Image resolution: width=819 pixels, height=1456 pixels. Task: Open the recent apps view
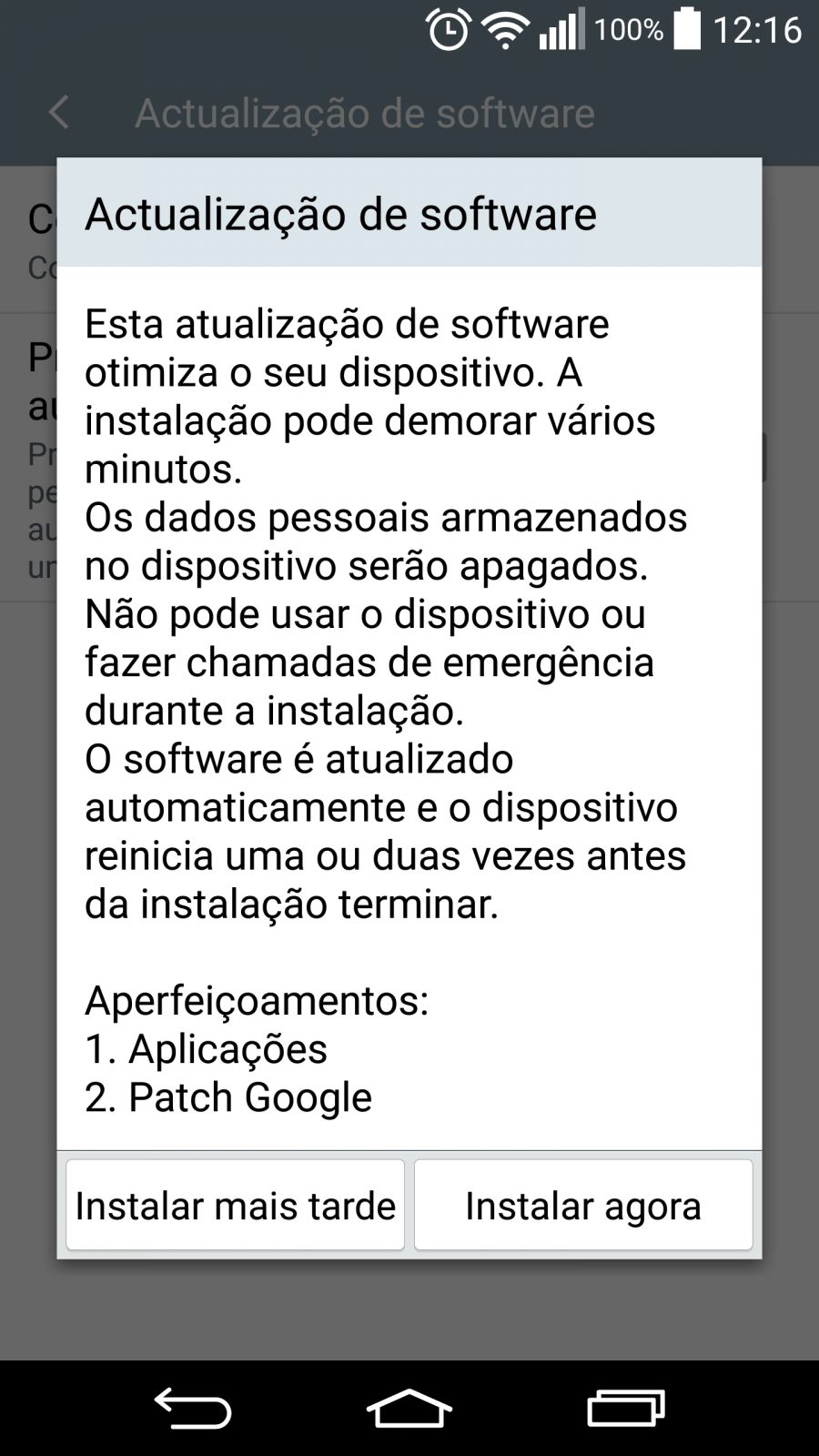626,1408
